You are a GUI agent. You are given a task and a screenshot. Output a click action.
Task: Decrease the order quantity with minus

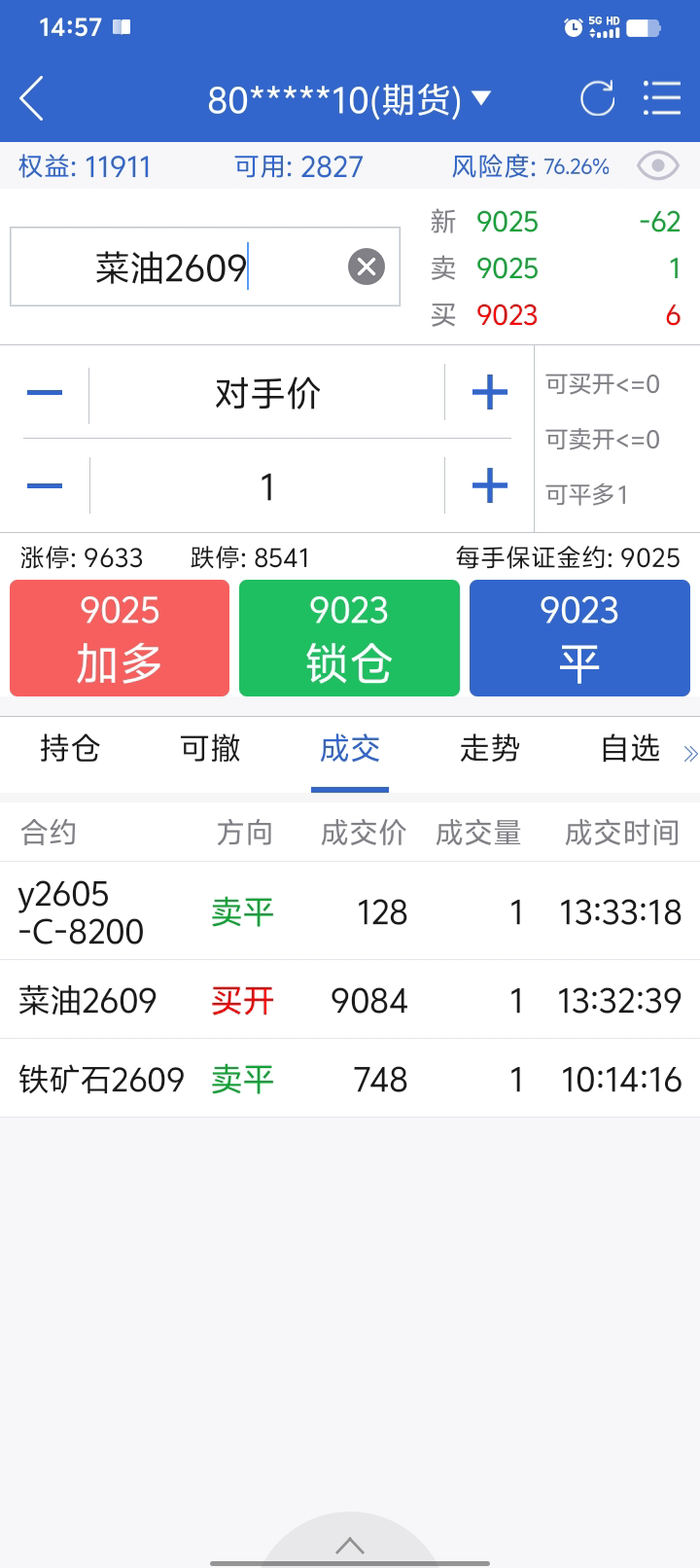(45, 485)
